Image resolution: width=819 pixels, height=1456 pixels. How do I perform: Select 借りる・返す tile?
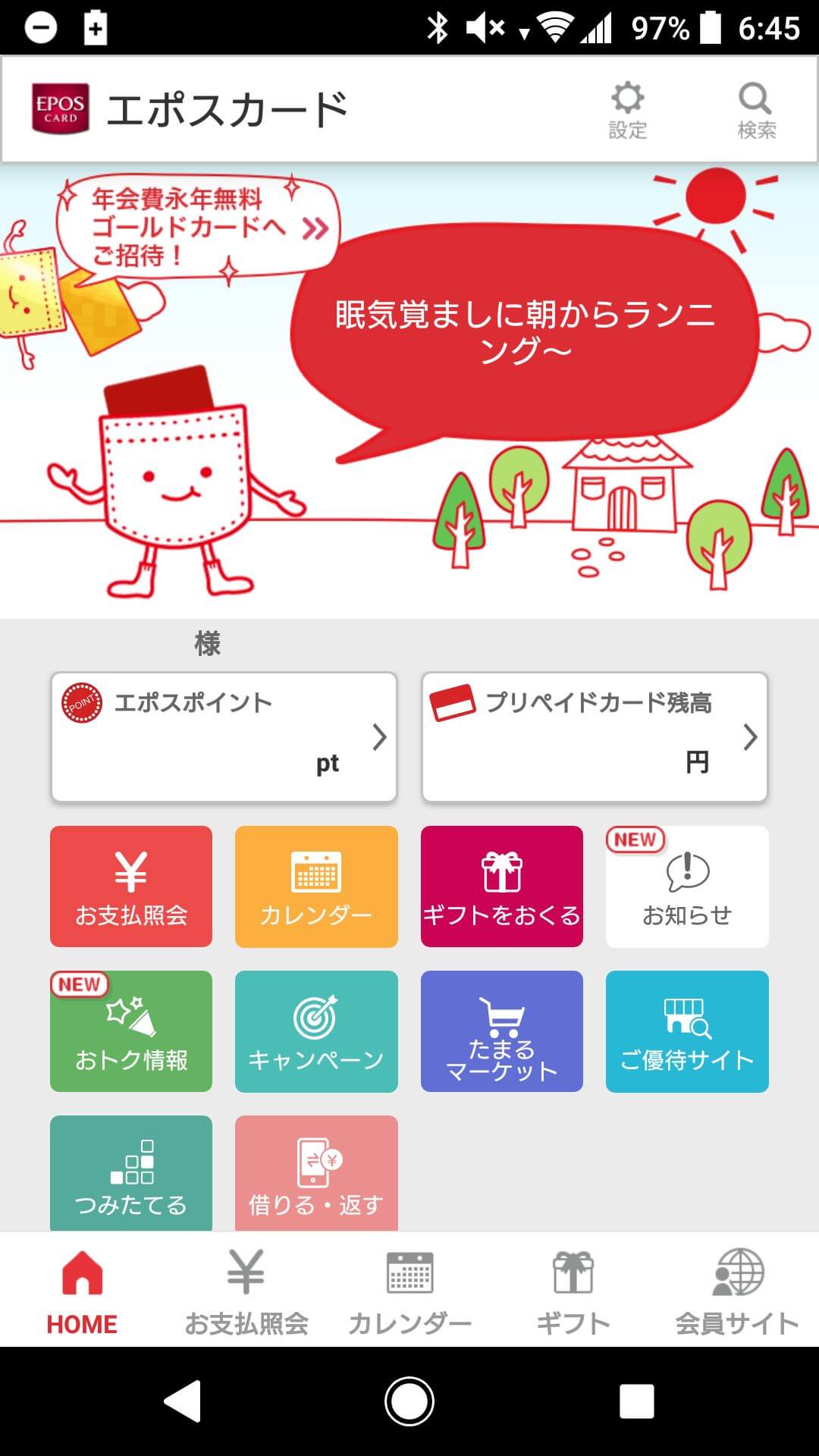316,1172
